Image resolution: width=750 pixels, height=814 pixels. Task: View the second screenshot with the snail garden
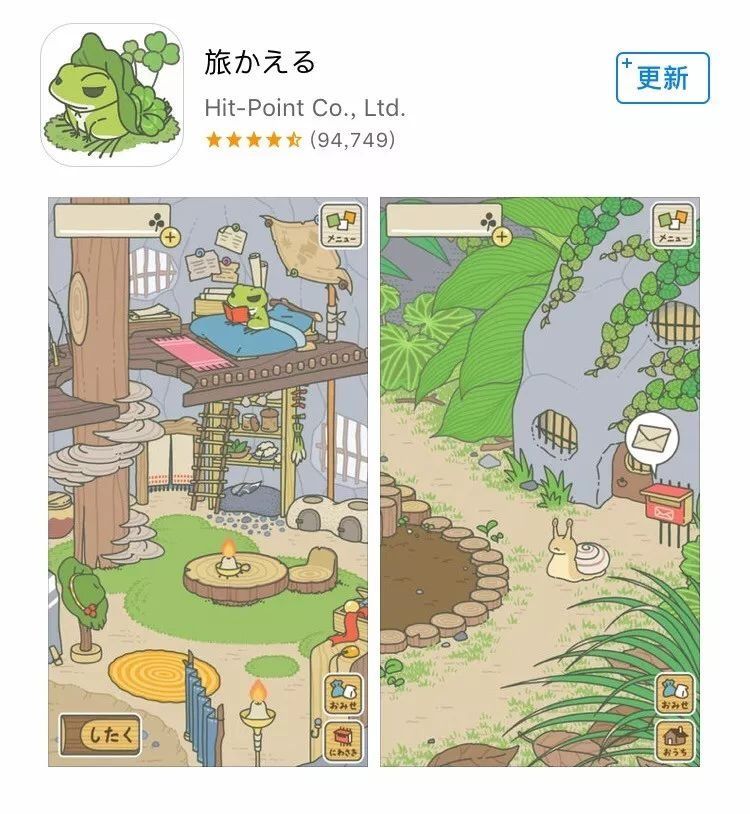539,482
